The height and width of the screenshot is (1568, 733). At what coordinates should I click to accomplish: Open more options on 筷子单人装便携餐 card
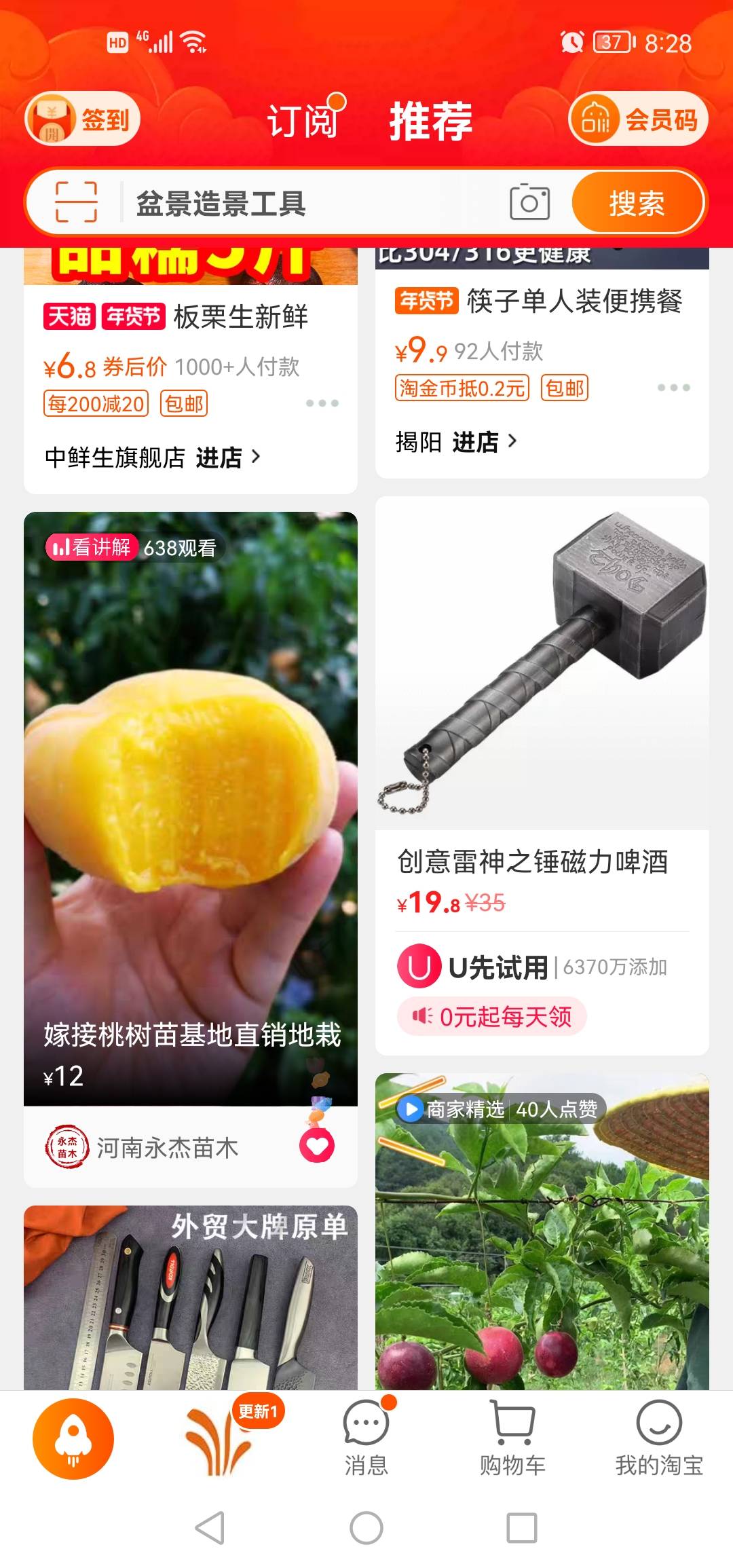tap(673, 388)
